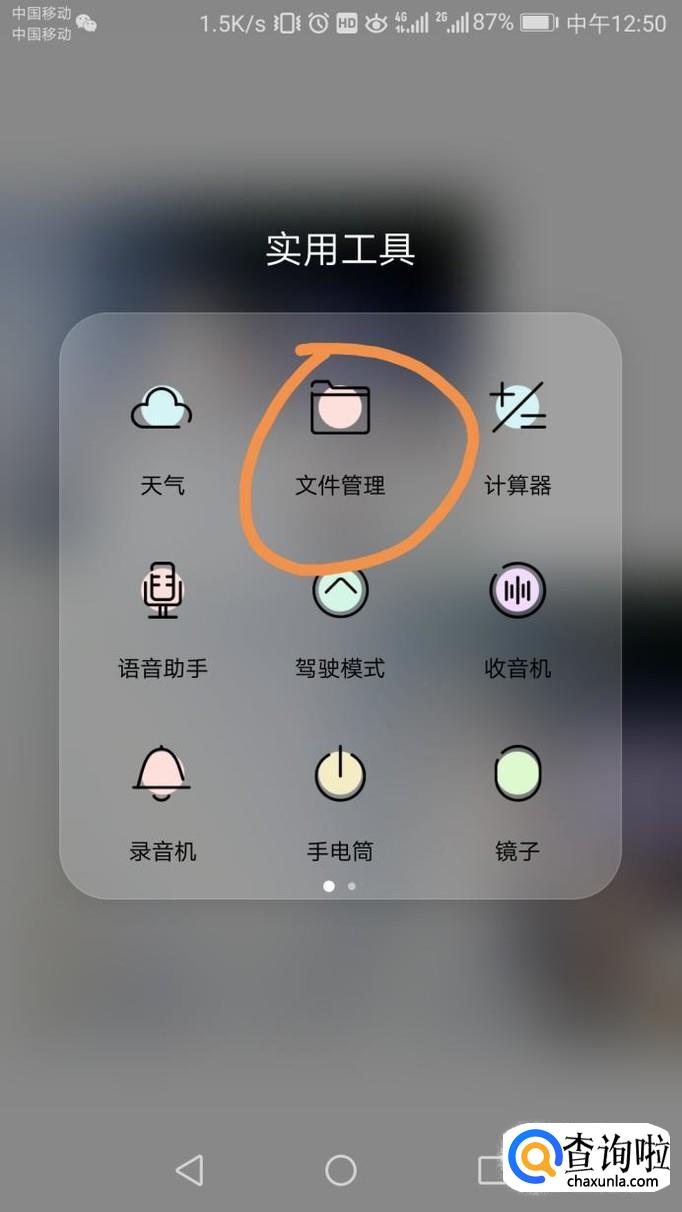The height and width of the screenshot is (1212, 682).
Task: Launch 文件管理 file manager
Action: click(x=340, y=410)
